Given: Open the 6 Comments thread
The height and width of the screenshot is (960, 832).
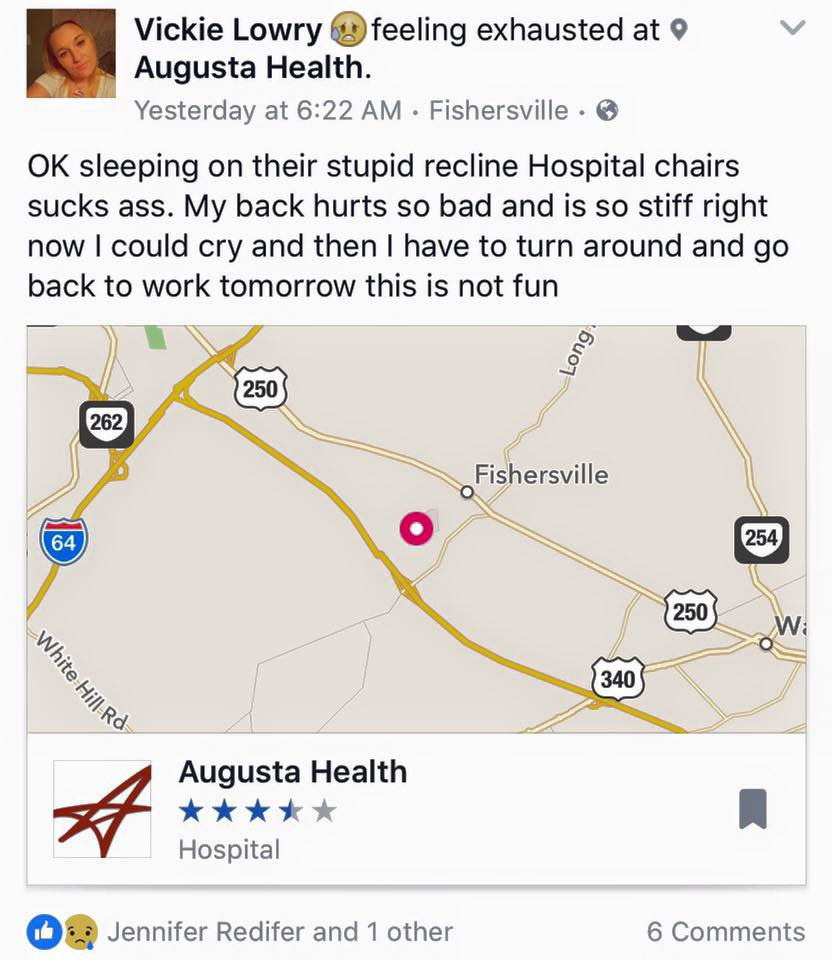Looking at the screenshot, I should tap(725, 932).
